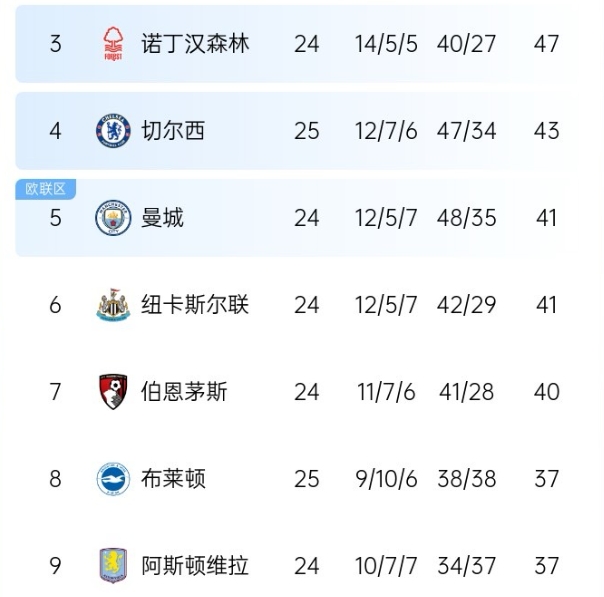Select 切尔西 in the standings
604x597 pixels.
pos(172,131)
